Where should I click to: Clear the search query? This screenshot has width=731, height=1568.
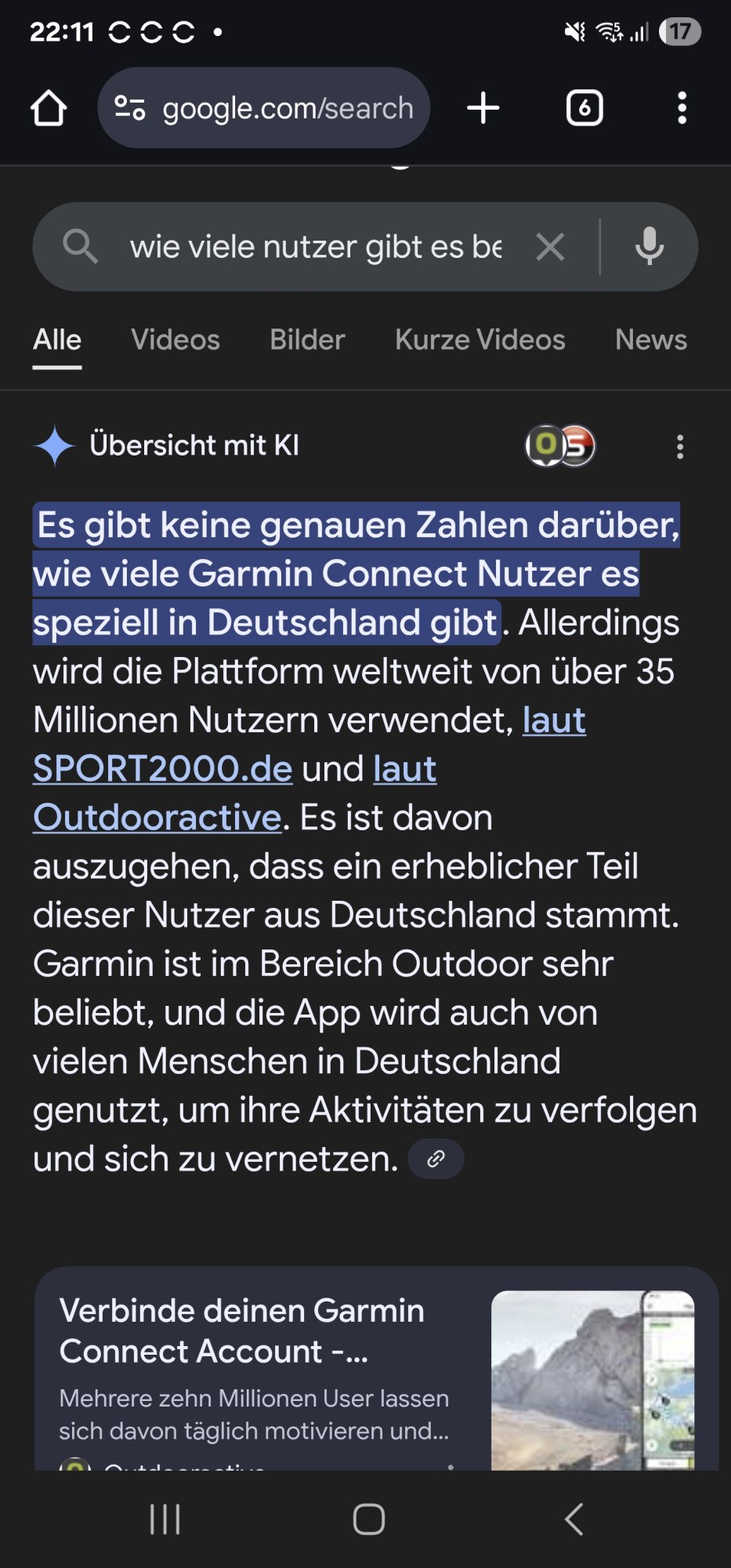[550, 247]
